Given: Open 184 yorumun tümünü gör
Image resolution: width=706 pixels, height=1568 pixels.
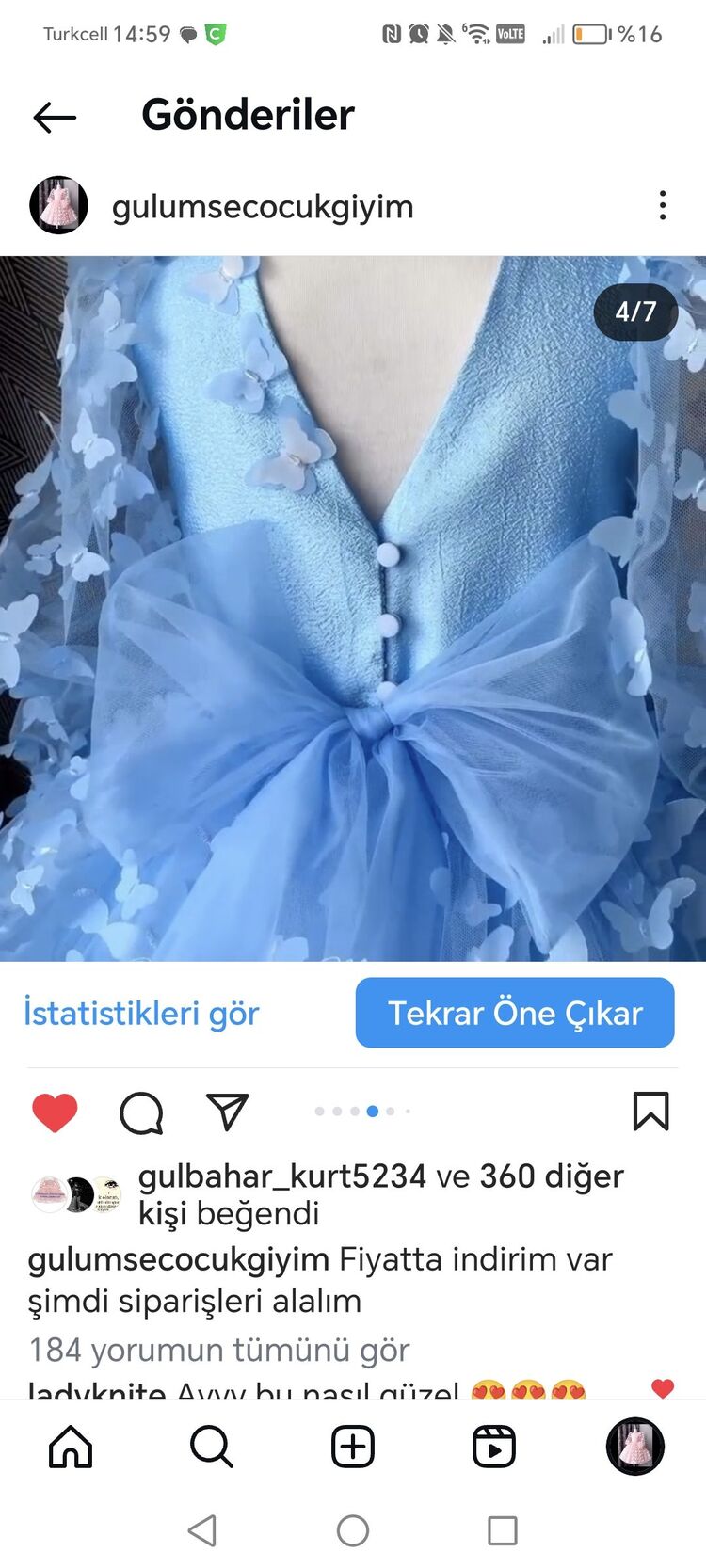Looking at the screenshot, I should coord(219,1350).
